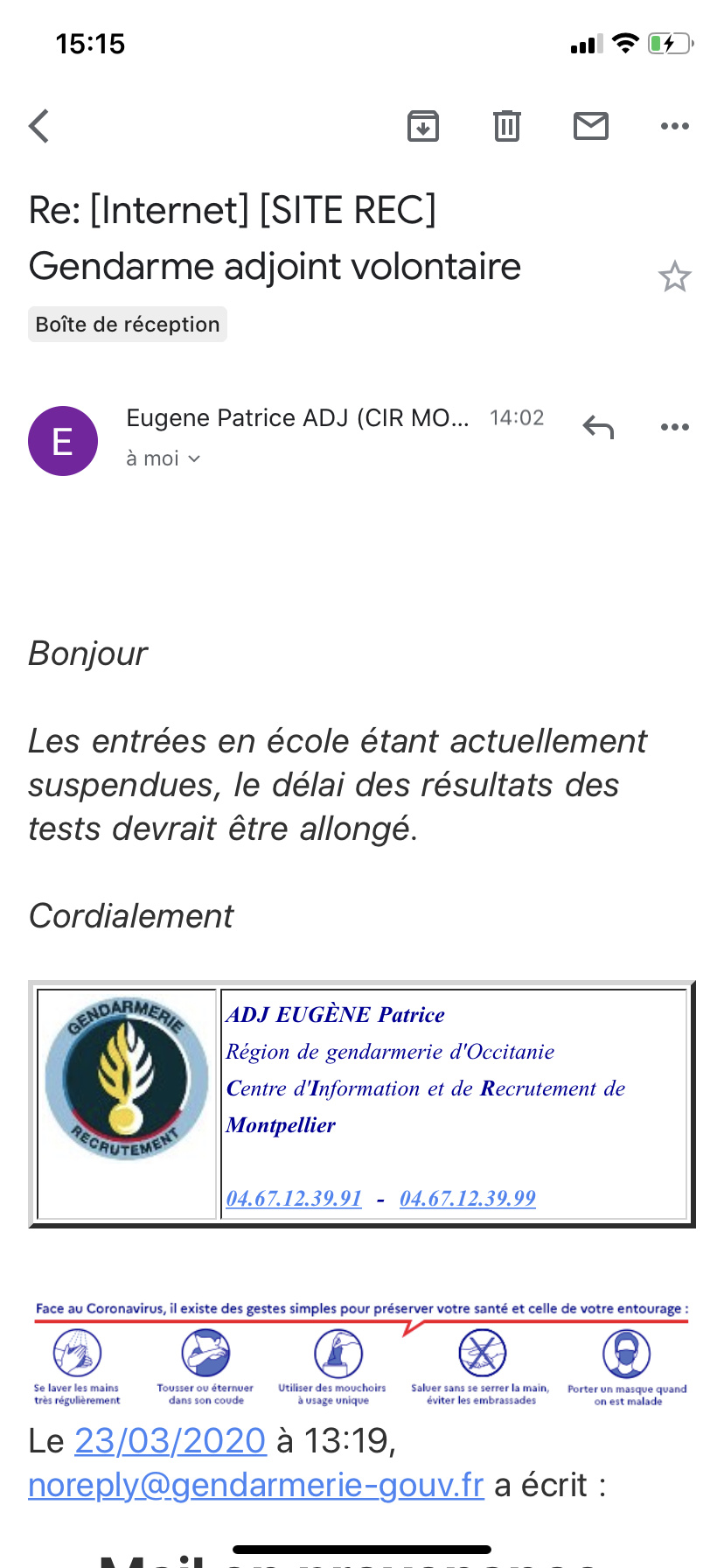Viewport: 724px width, 1568px height.
Task: Call the number 04.67.12.39.91
Action: pos(294,1198)
